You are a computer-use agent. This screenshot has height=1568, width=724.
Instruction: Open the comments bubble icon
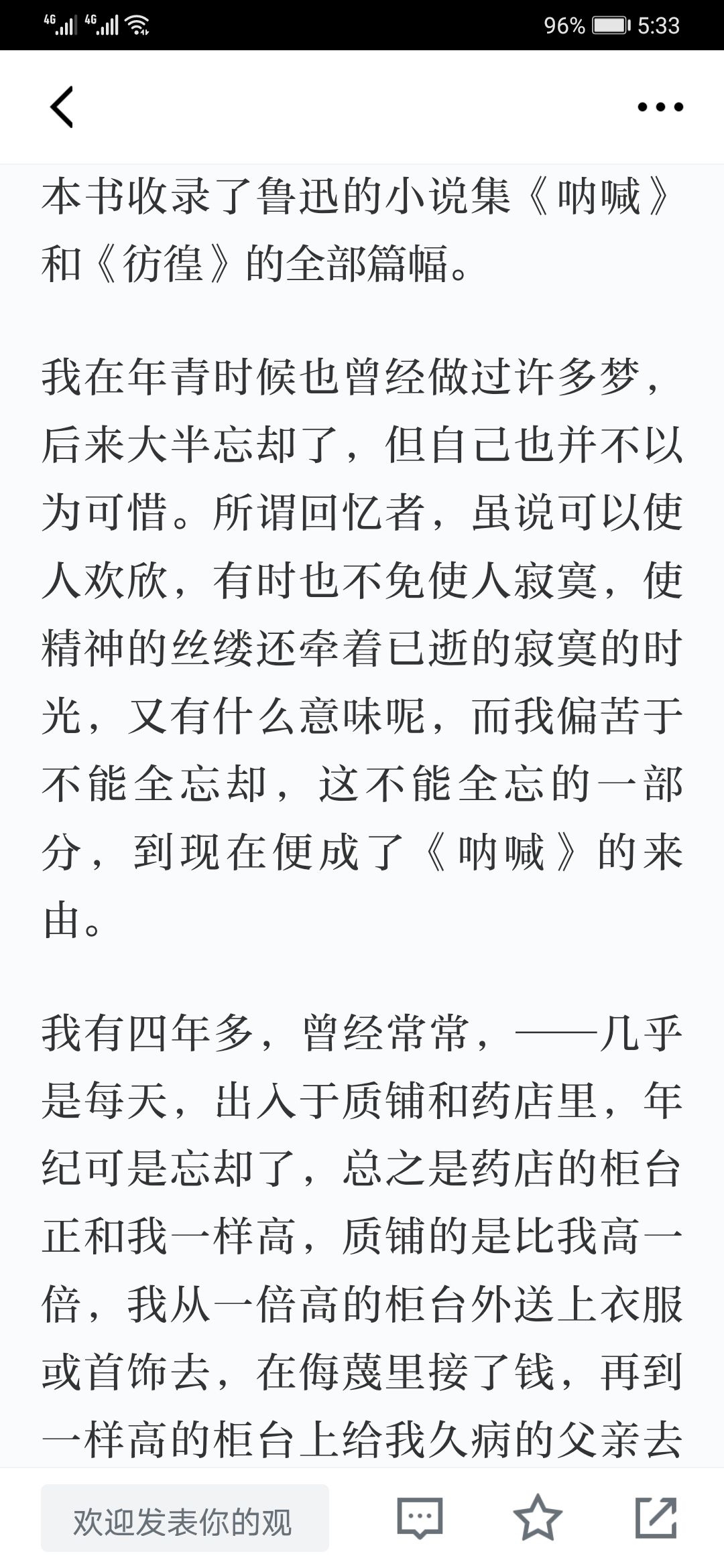(420, 1518)
